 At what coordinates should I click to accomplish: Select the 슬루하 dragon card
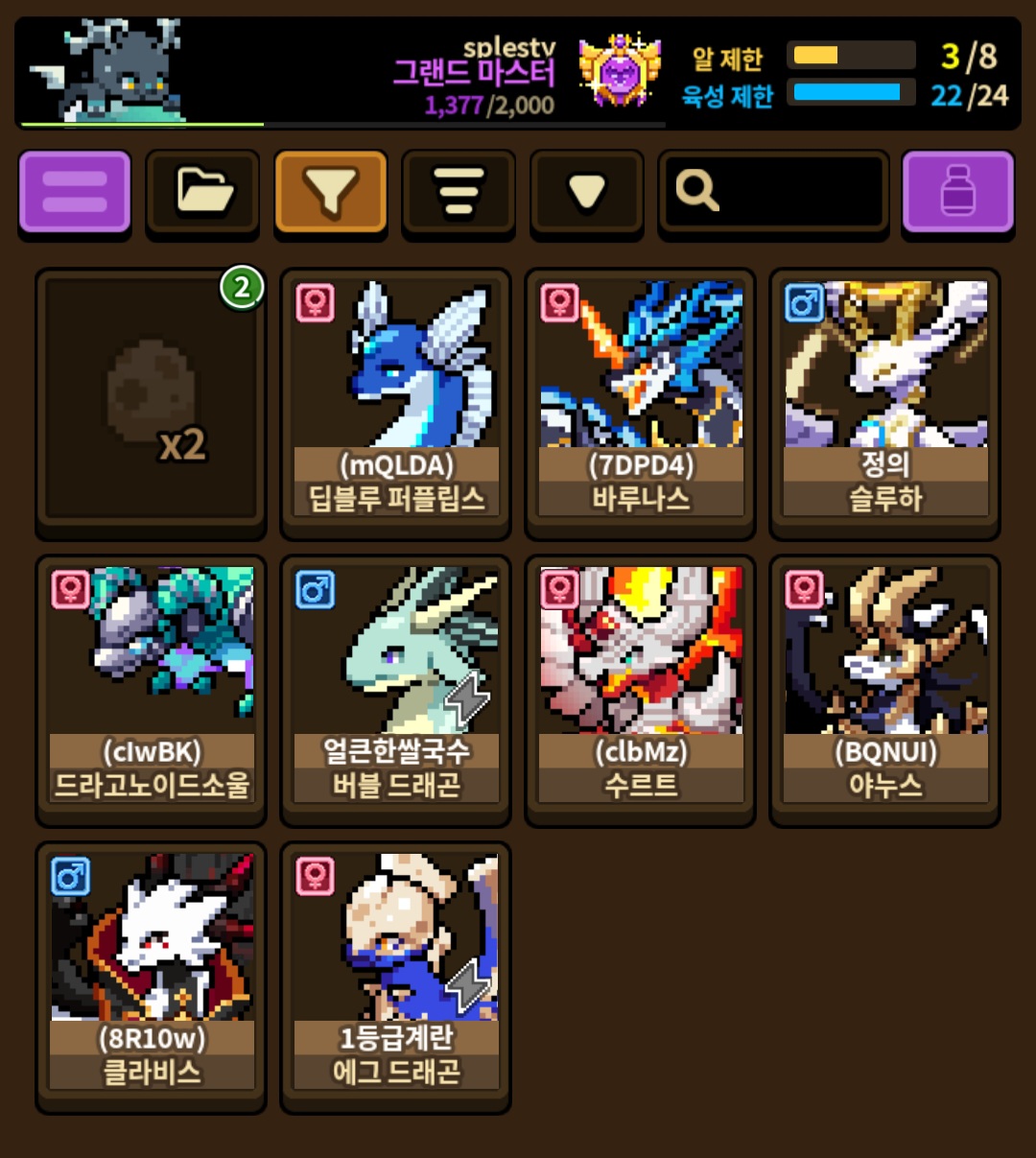pos(884,403)
